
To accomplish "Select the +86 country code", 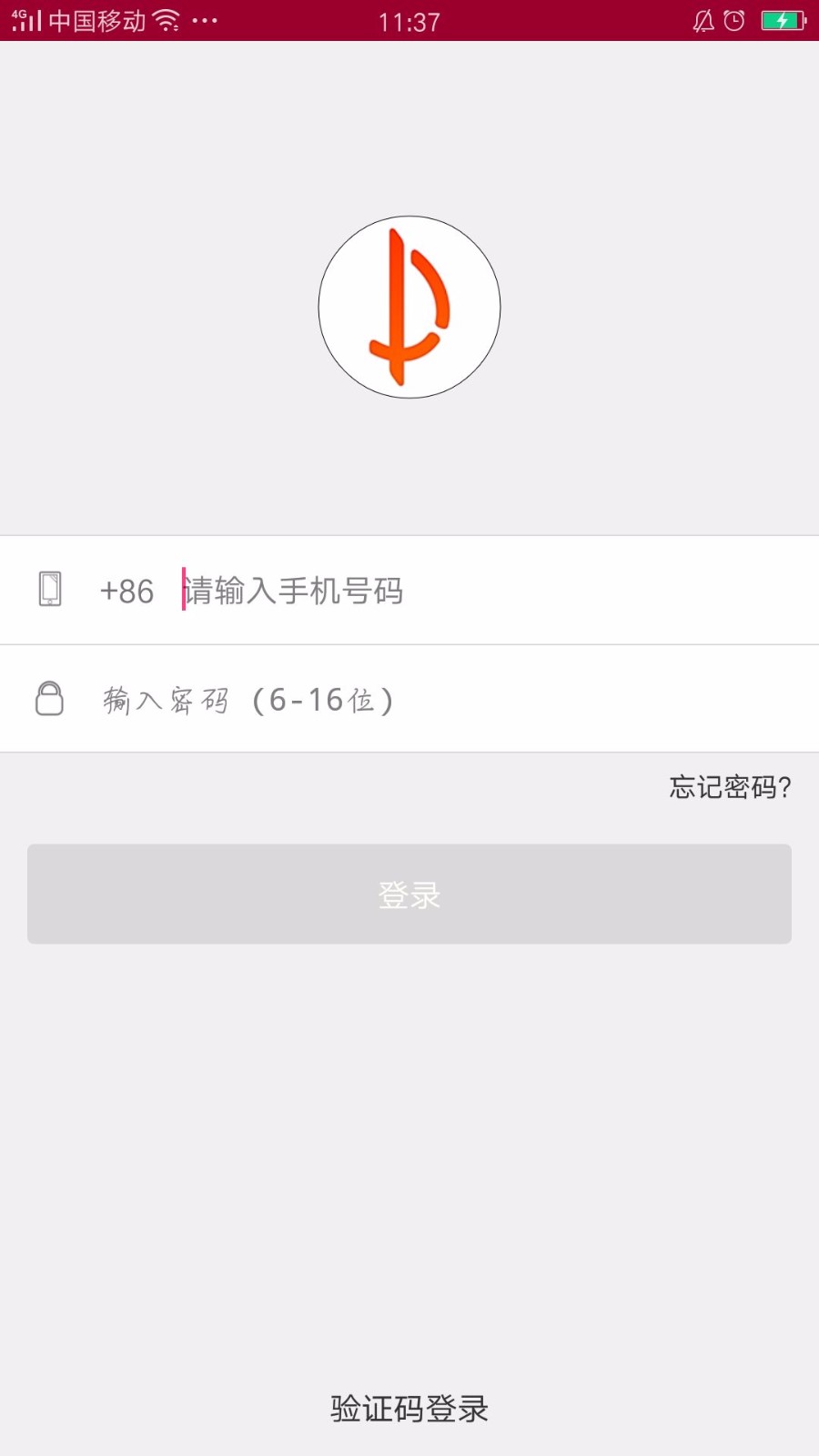I will point(126,591).
